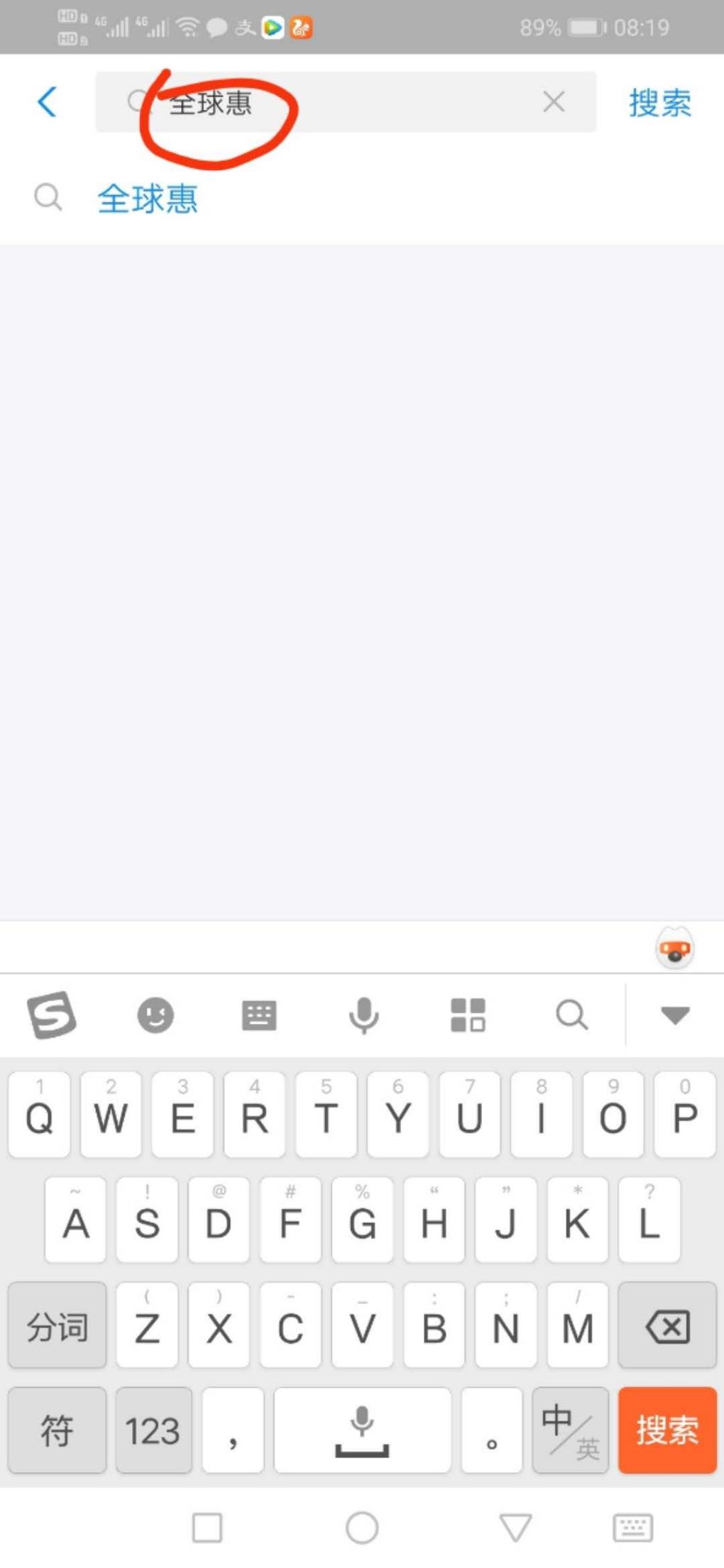Open the keyboard toolbox grid icon
The image size is (724, 1568).
click(x=468, y=1015)
